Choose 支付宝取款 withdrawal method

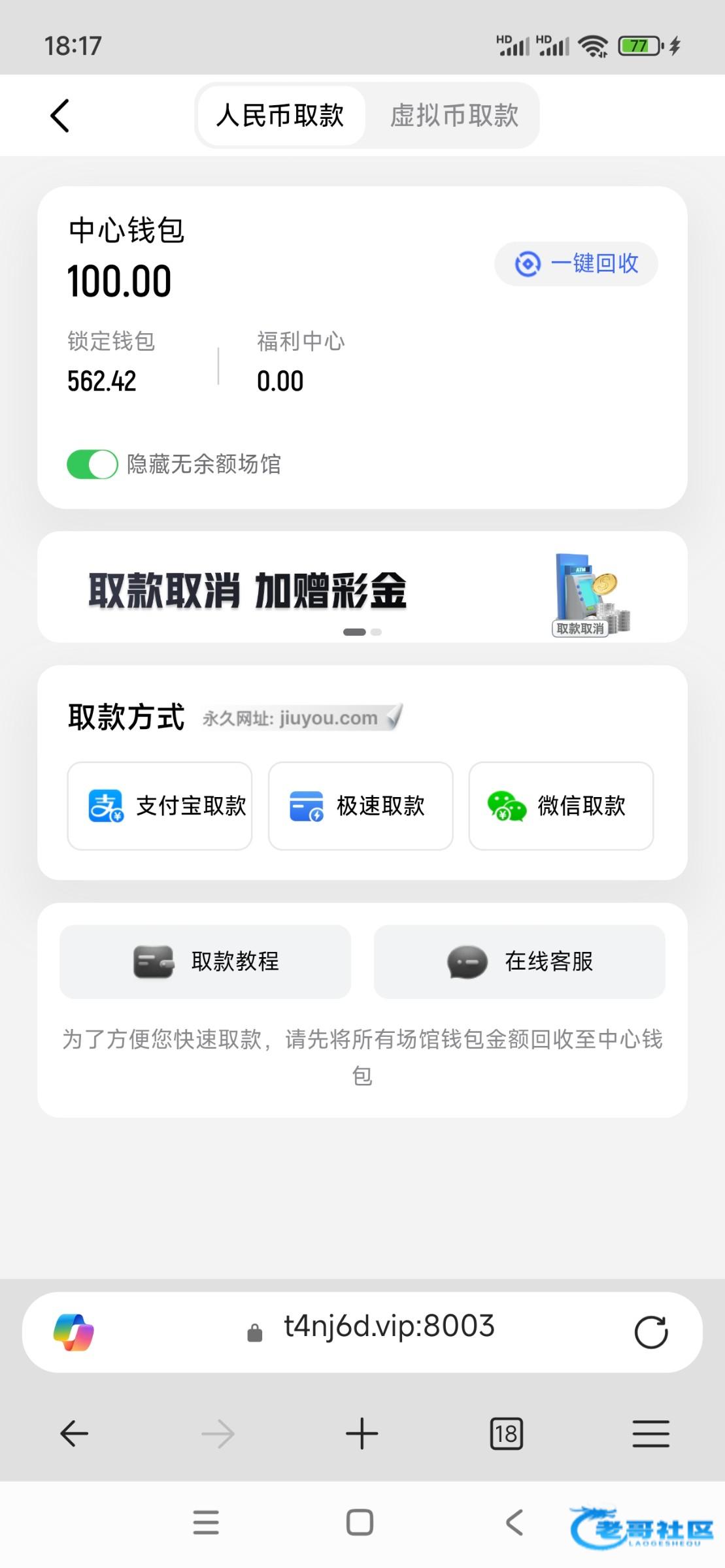pos(160,806)
